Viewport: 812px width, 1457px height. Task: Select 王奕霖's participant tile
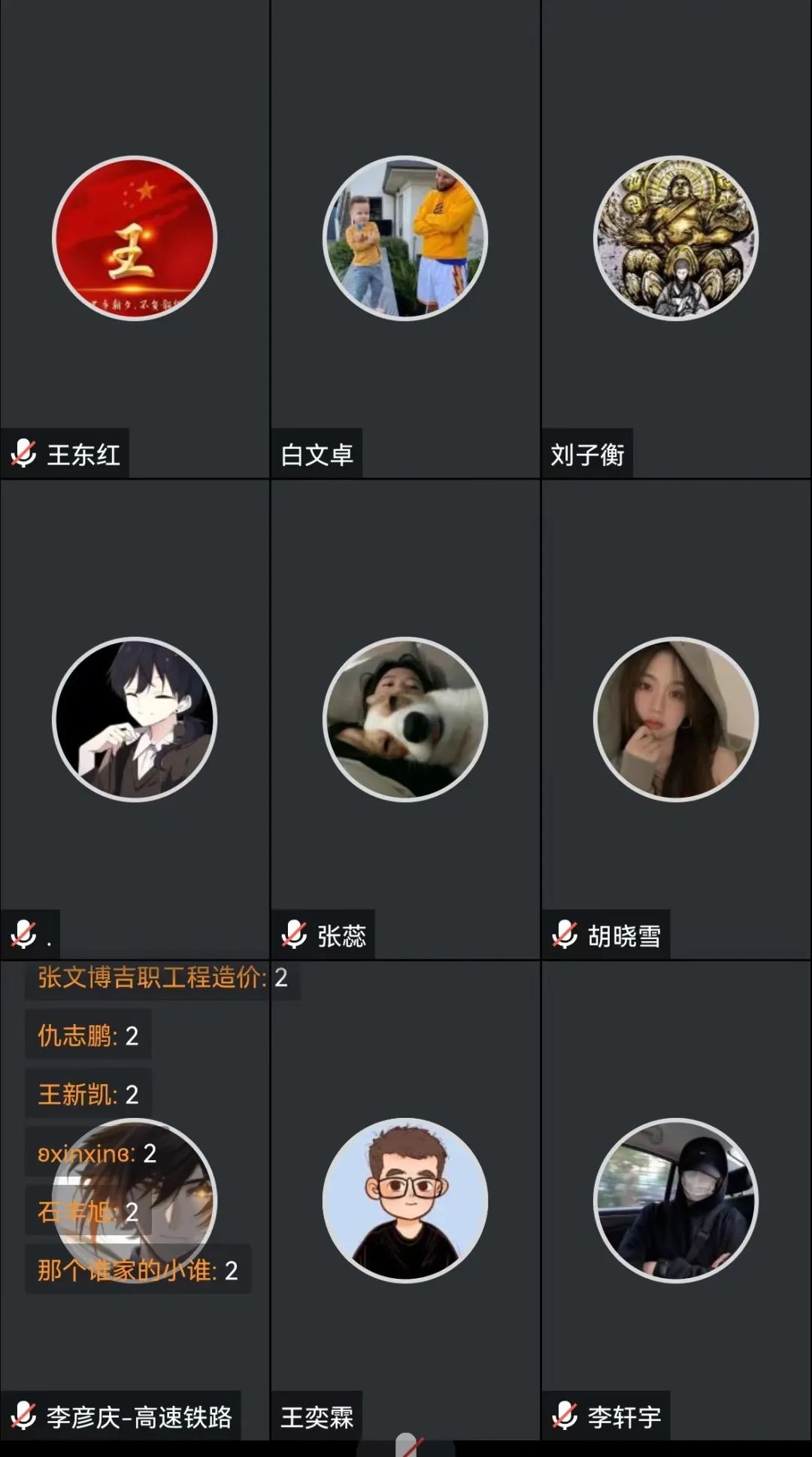point(405,1201)
